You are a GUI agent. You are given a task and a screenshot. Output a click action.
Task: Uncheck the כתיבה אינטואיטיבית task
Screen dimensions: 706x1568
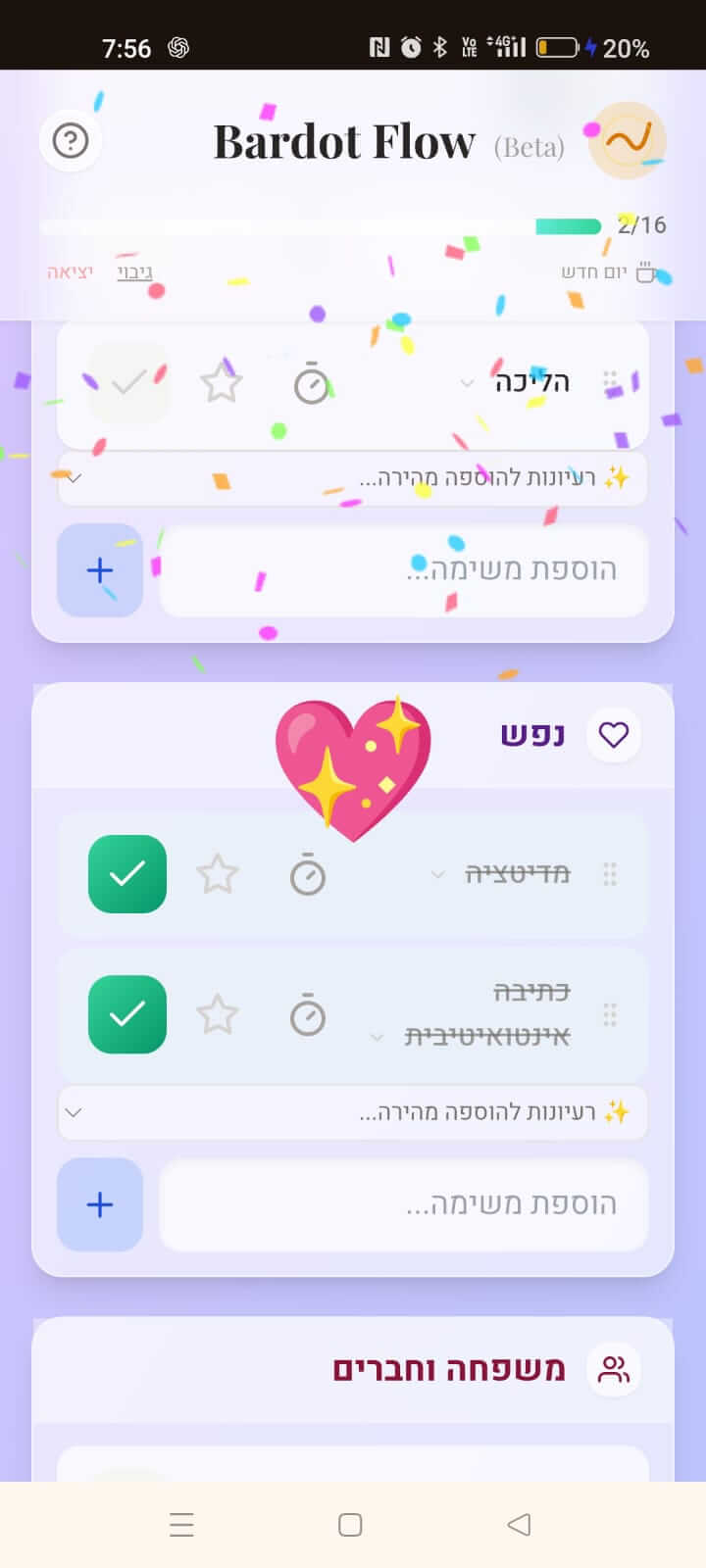tap(127, 1014)
